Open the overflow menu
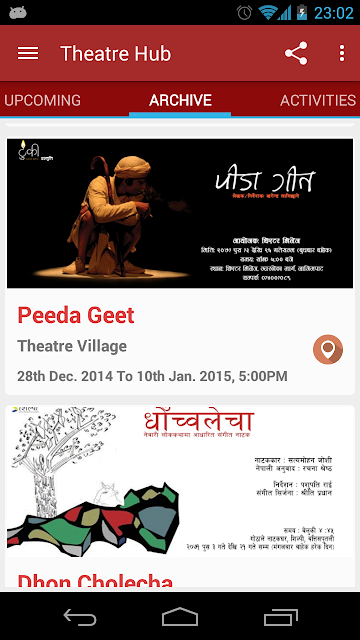 tap(342, 53)
